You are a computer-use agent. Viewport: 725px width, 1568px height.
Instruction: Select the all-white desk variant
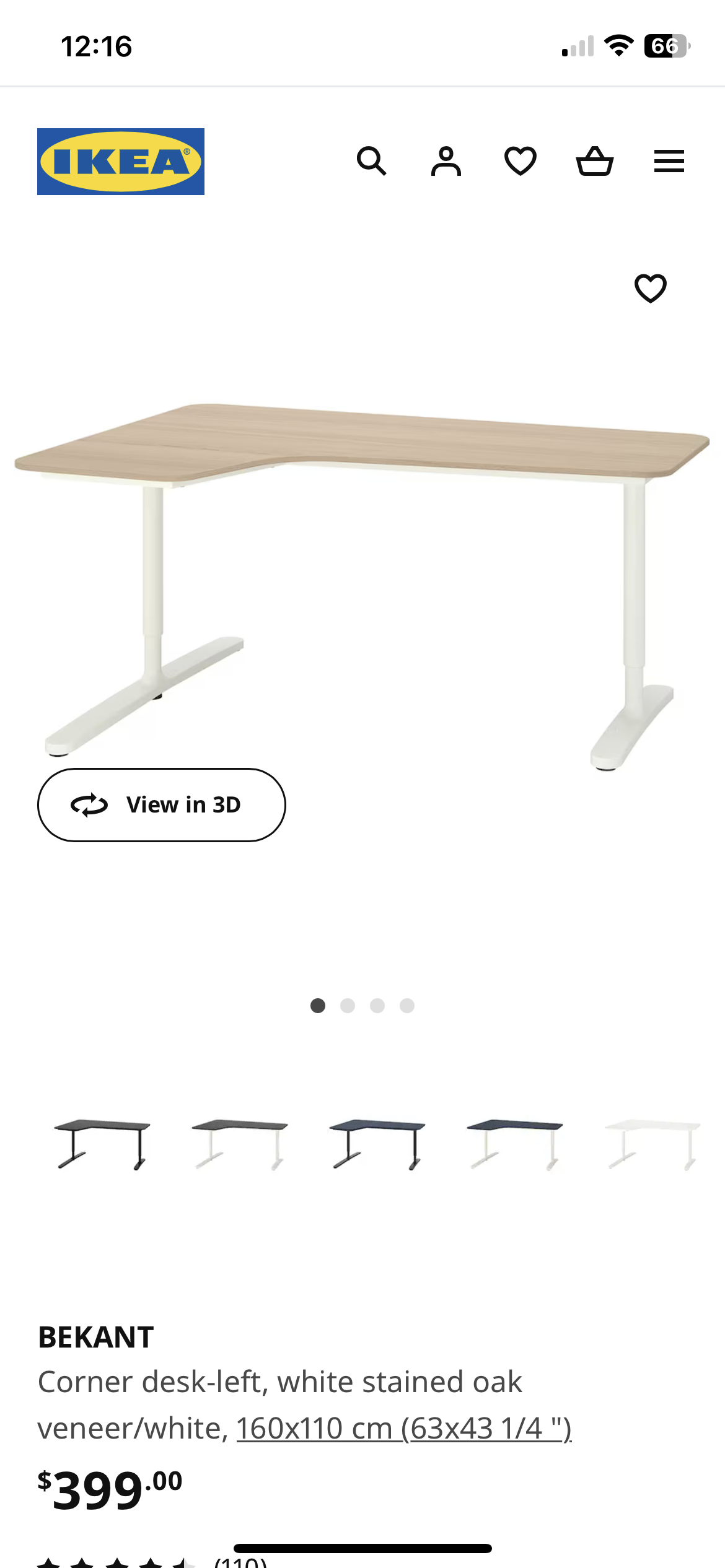(x=652, y=1144)
